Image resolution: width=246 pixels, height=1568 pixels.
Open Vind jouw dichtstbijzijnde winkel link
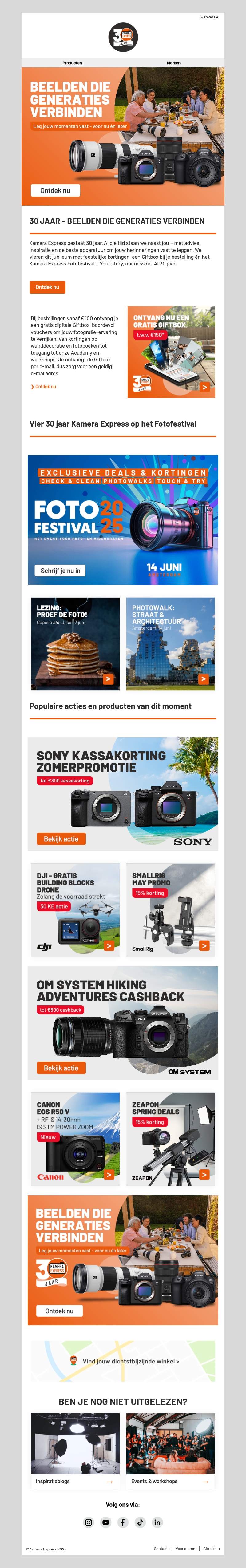[130, 1361]
